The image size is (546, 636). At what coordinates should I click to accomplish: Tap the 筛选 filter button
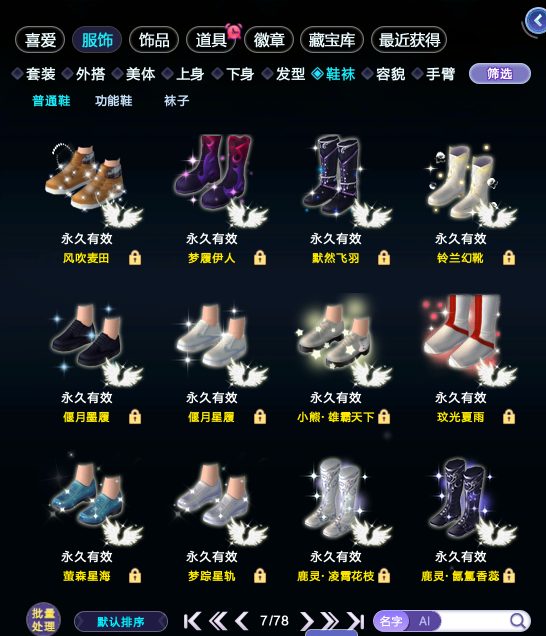(500, 74)
